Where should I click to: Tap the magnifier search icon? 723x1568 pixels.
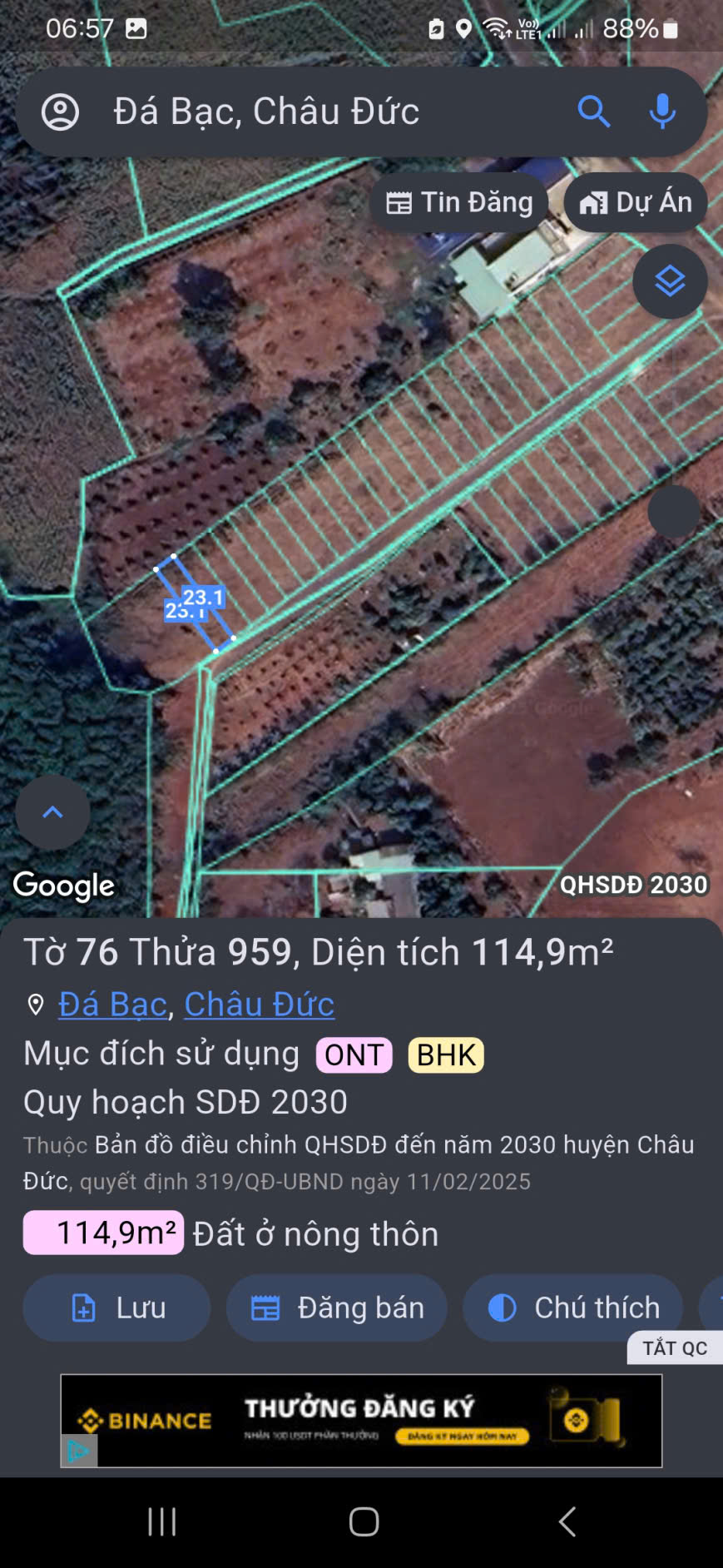(x=594, y=111)
